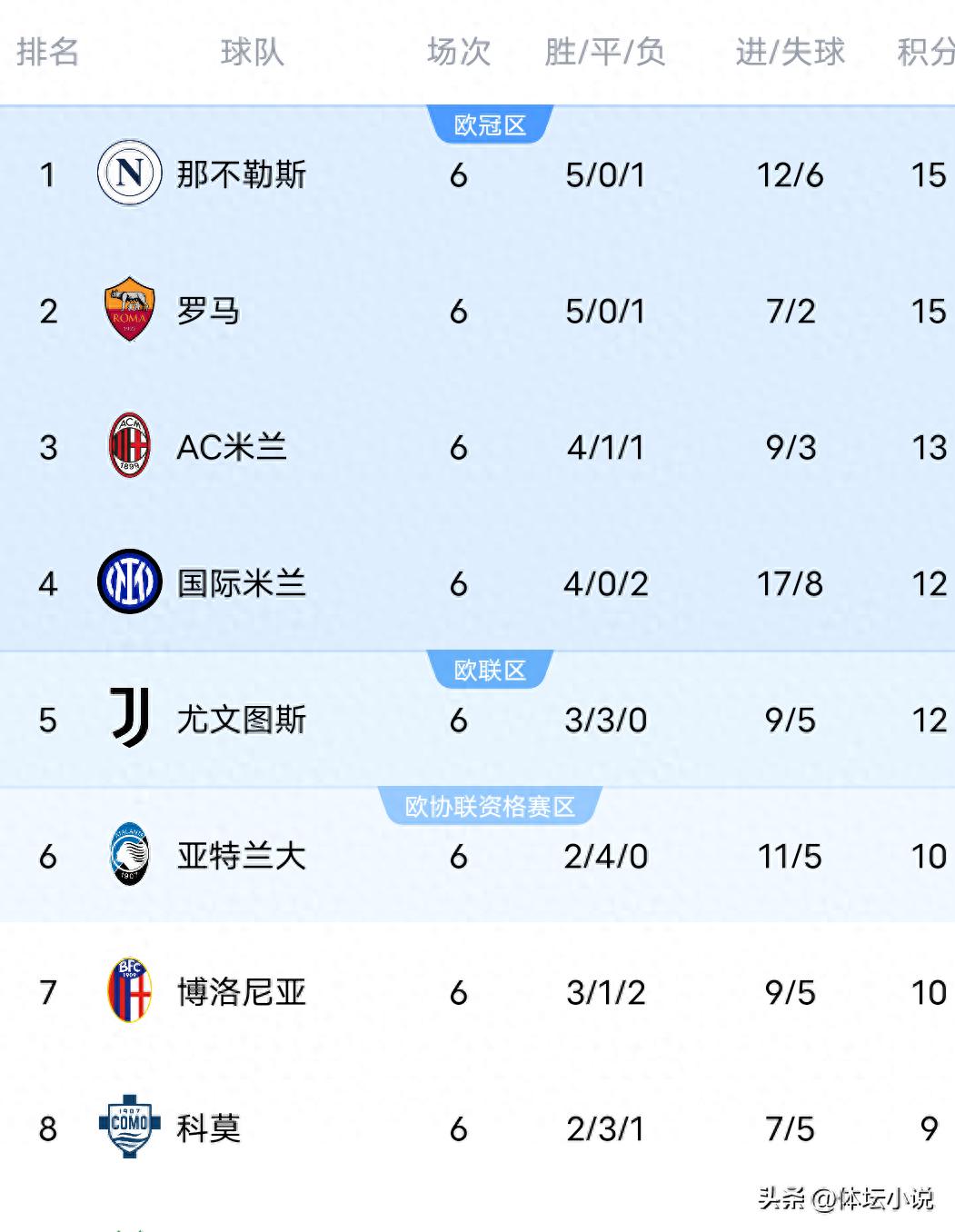Screen dimensions: 955x1232
Task: Click Napoli's points value 15
Action: [927, 175]
